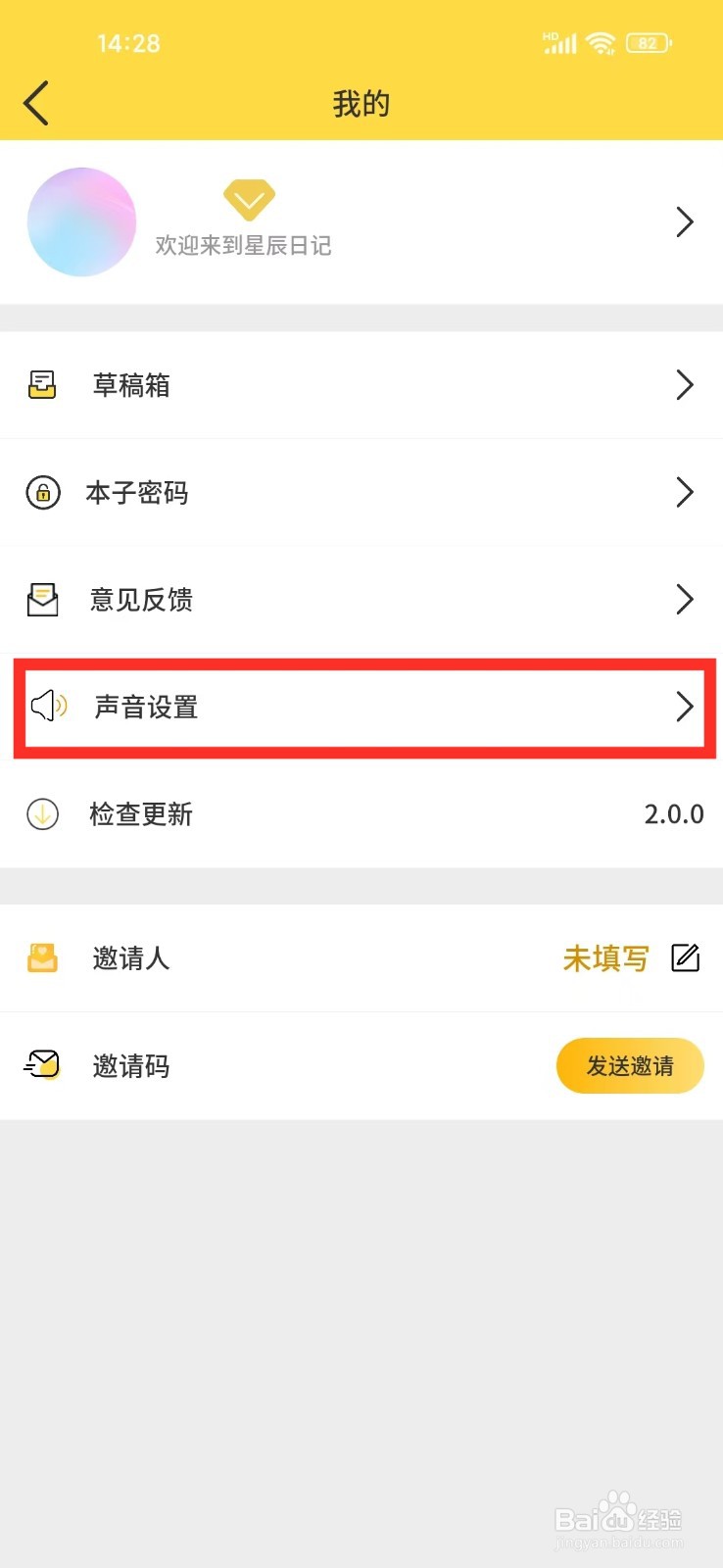This screenshot has height=1568, width=723.
Task: Open 草稿箱 via its right chevron
Action: pyautogui.click(x=685, y=385)
